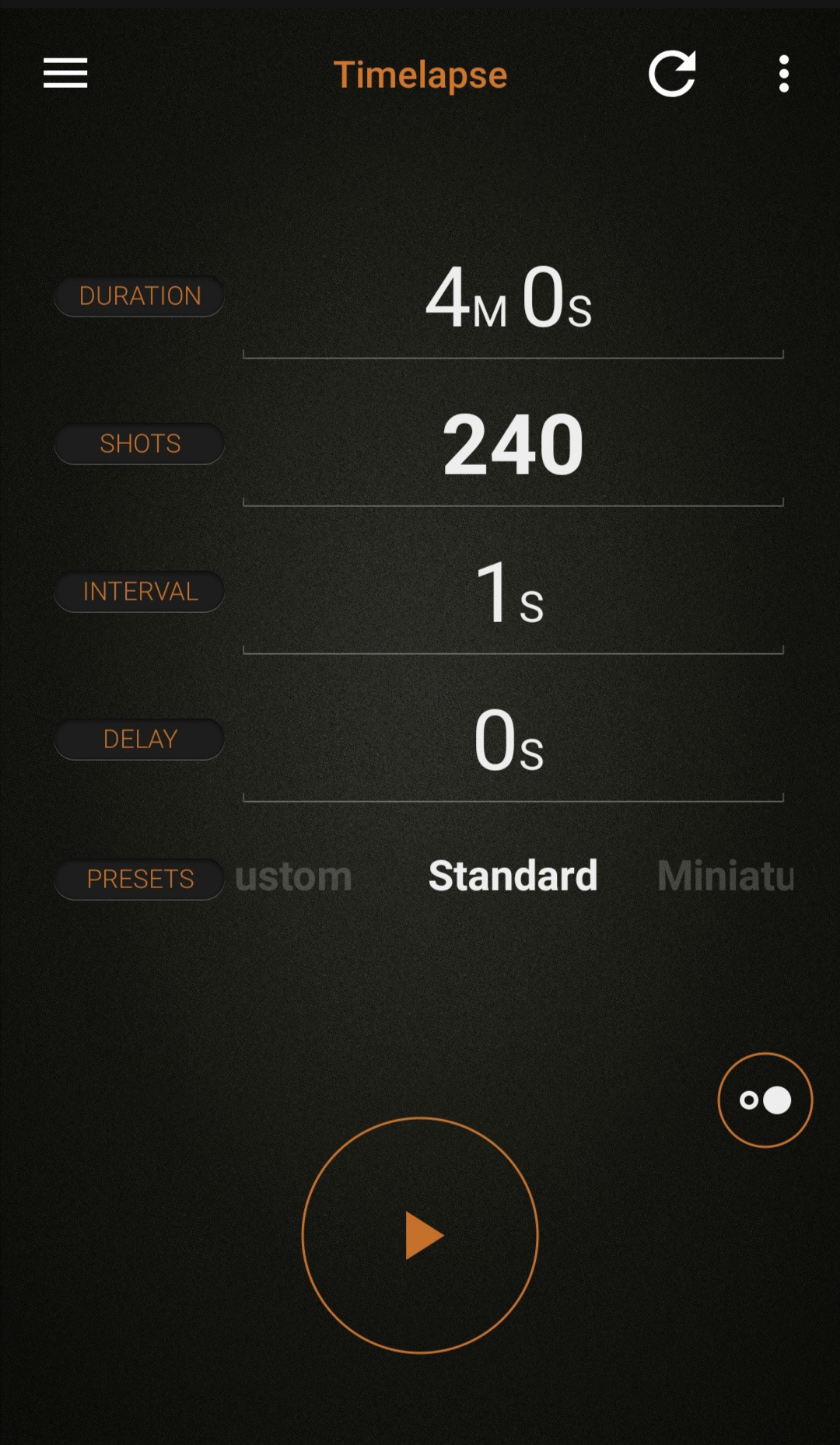Open the three-dot overflow menu
Screen dimensions: 840x1445
tap(783, 74)
